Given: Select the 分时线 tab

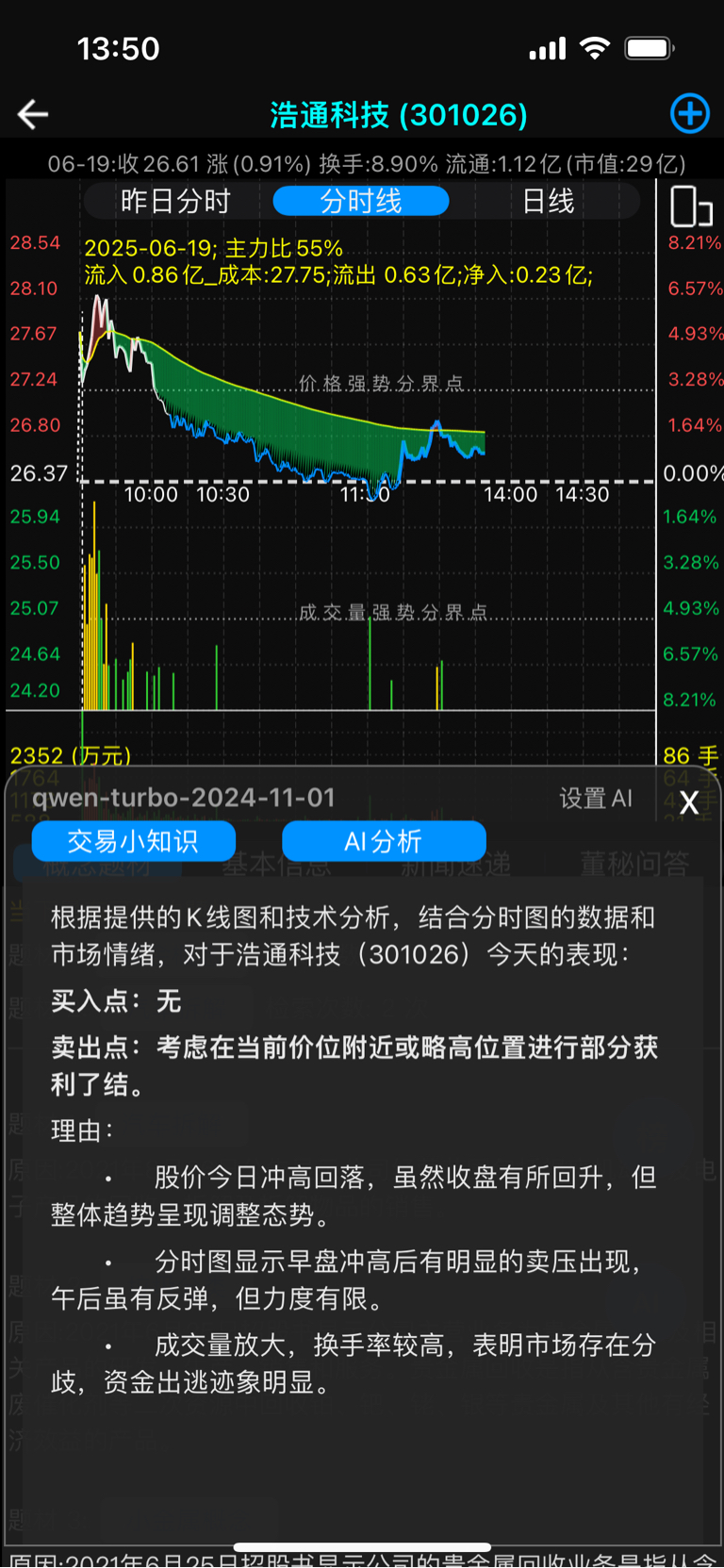Looking at the screenshot, I should [x=361, y=201].
